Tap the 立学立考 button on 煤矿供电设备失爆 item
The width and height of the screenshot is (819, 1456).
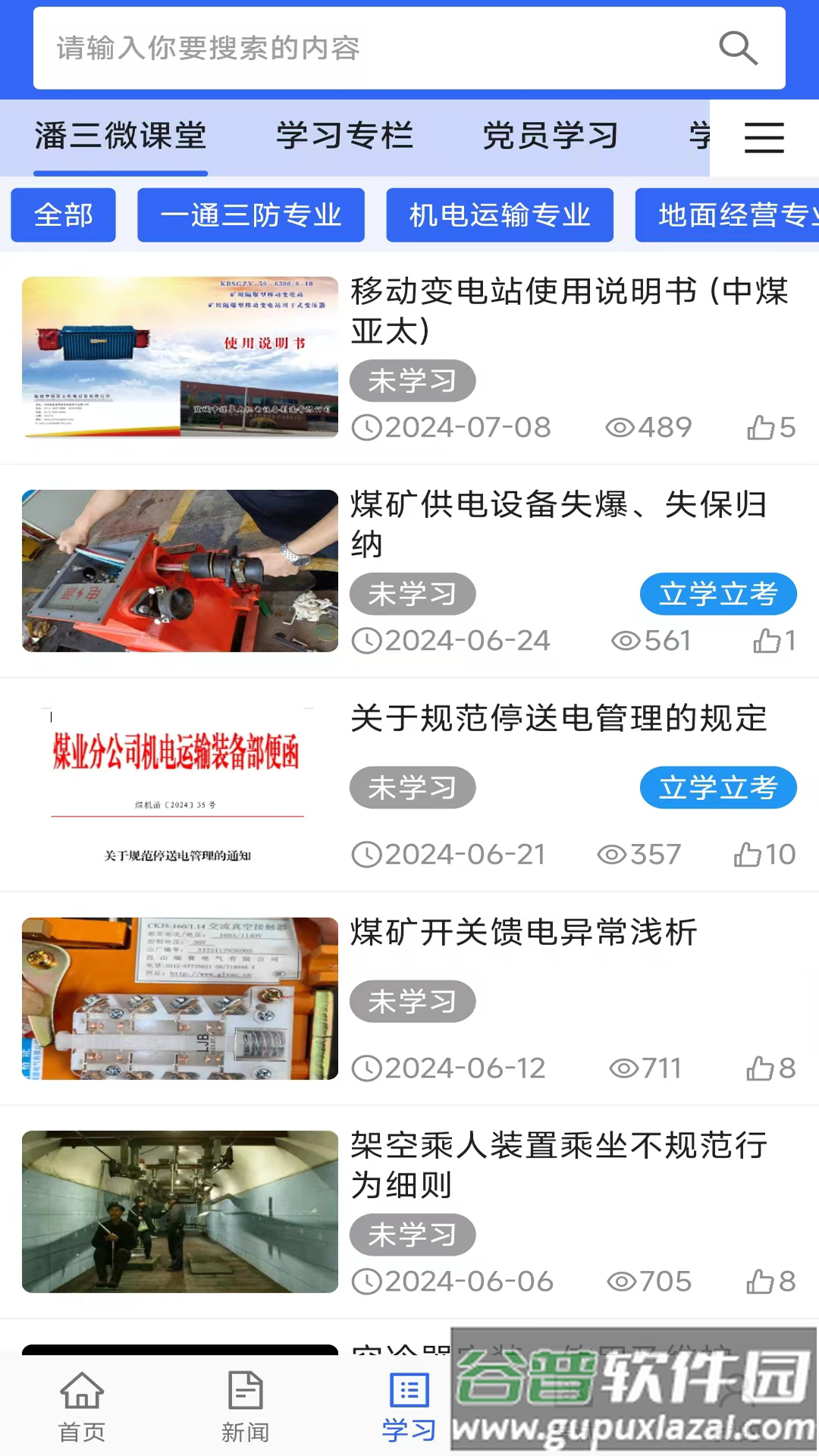click(717, 594)
